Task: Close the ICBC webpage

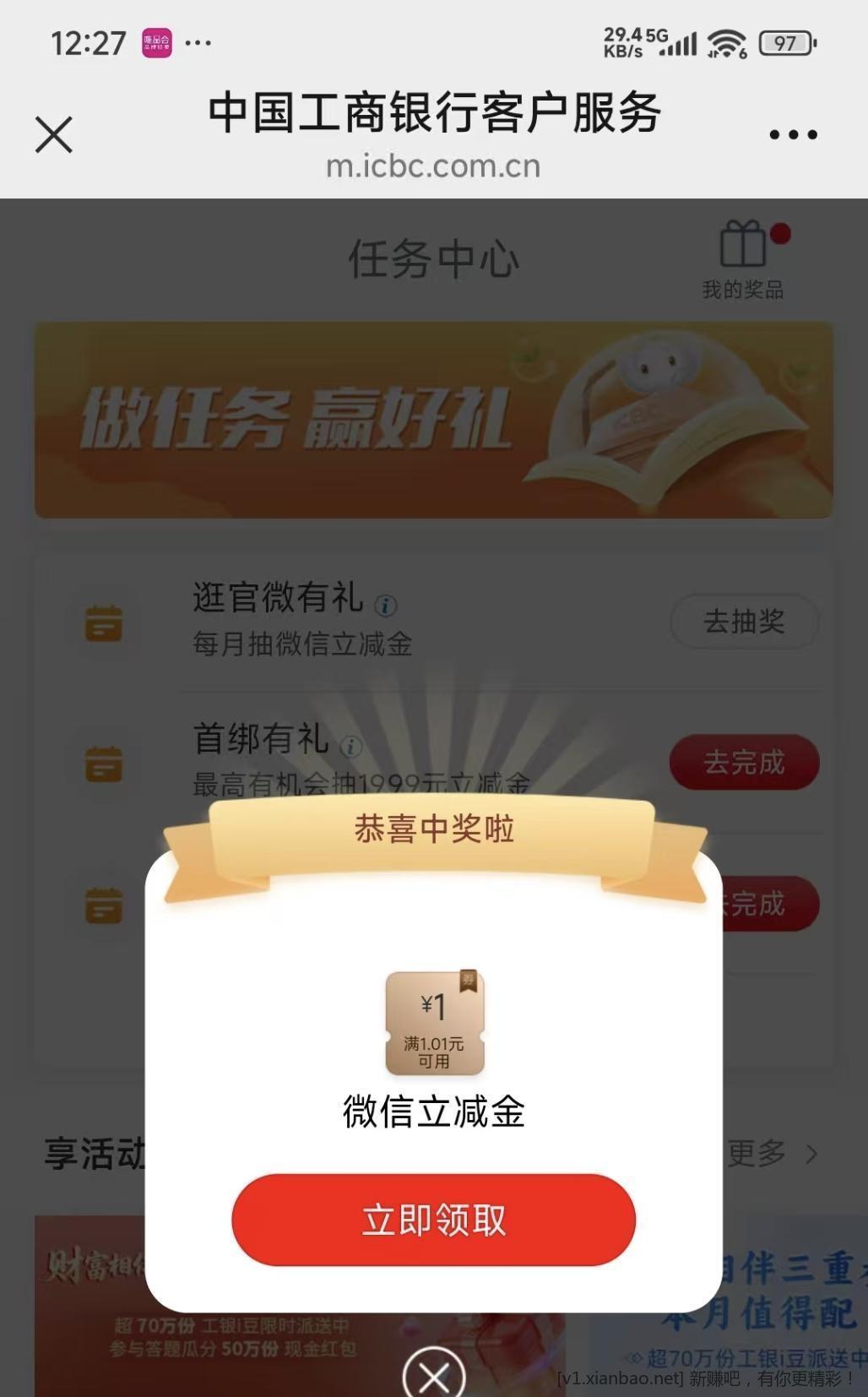Action: (54, 134)
